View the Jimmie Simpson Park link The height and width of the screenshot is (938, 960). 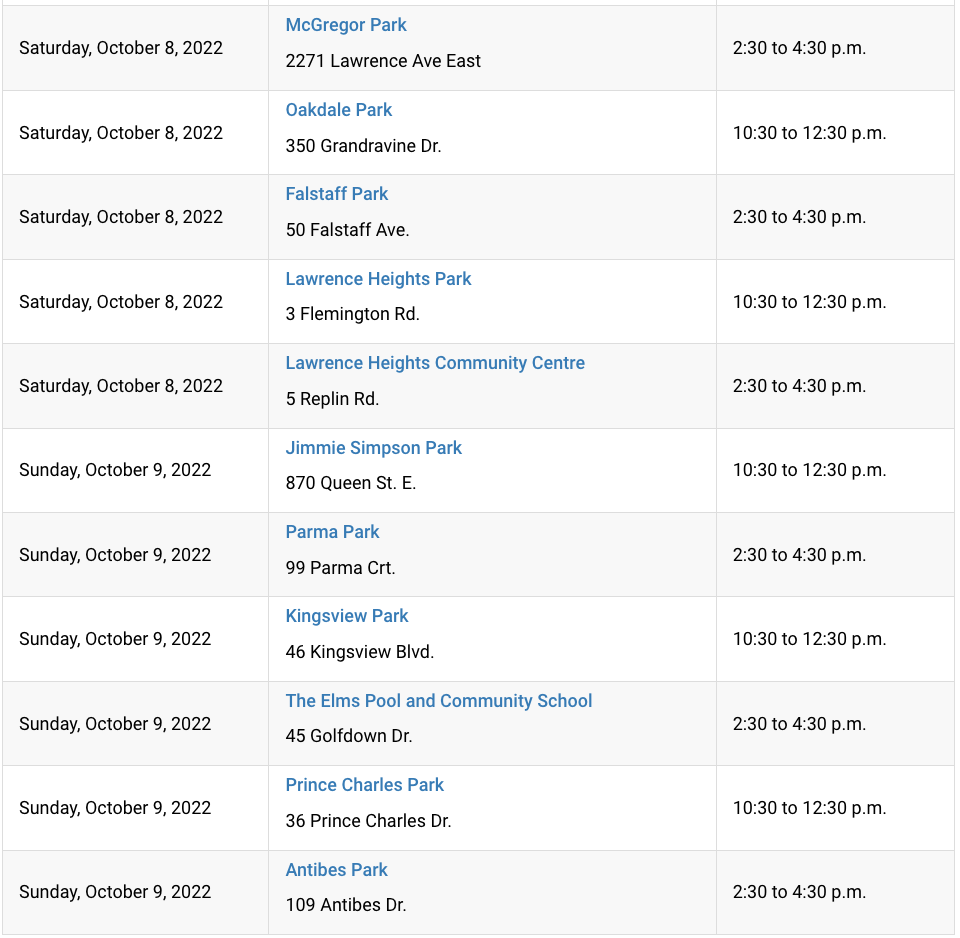click(x=374, y=448)
